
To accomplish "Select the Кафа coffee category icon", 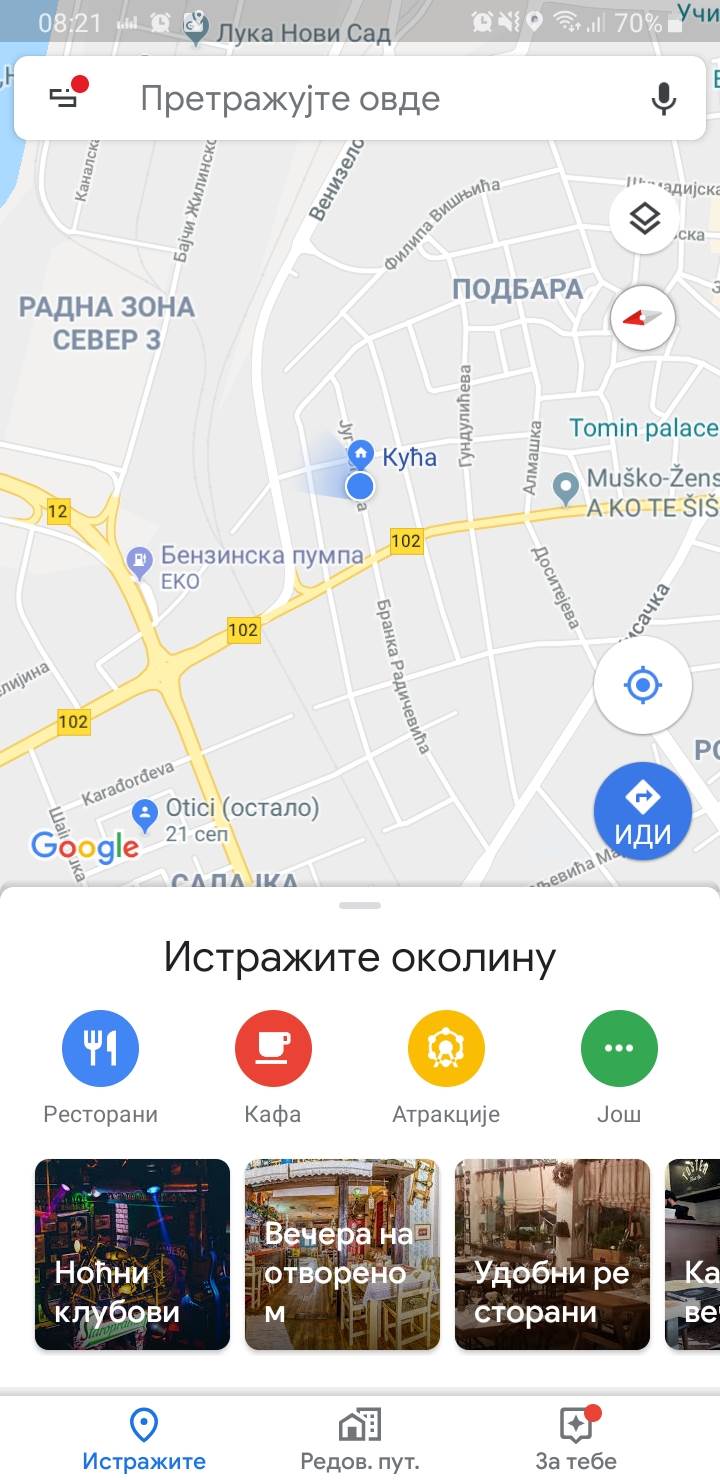I will click(x=273, y=1047).
